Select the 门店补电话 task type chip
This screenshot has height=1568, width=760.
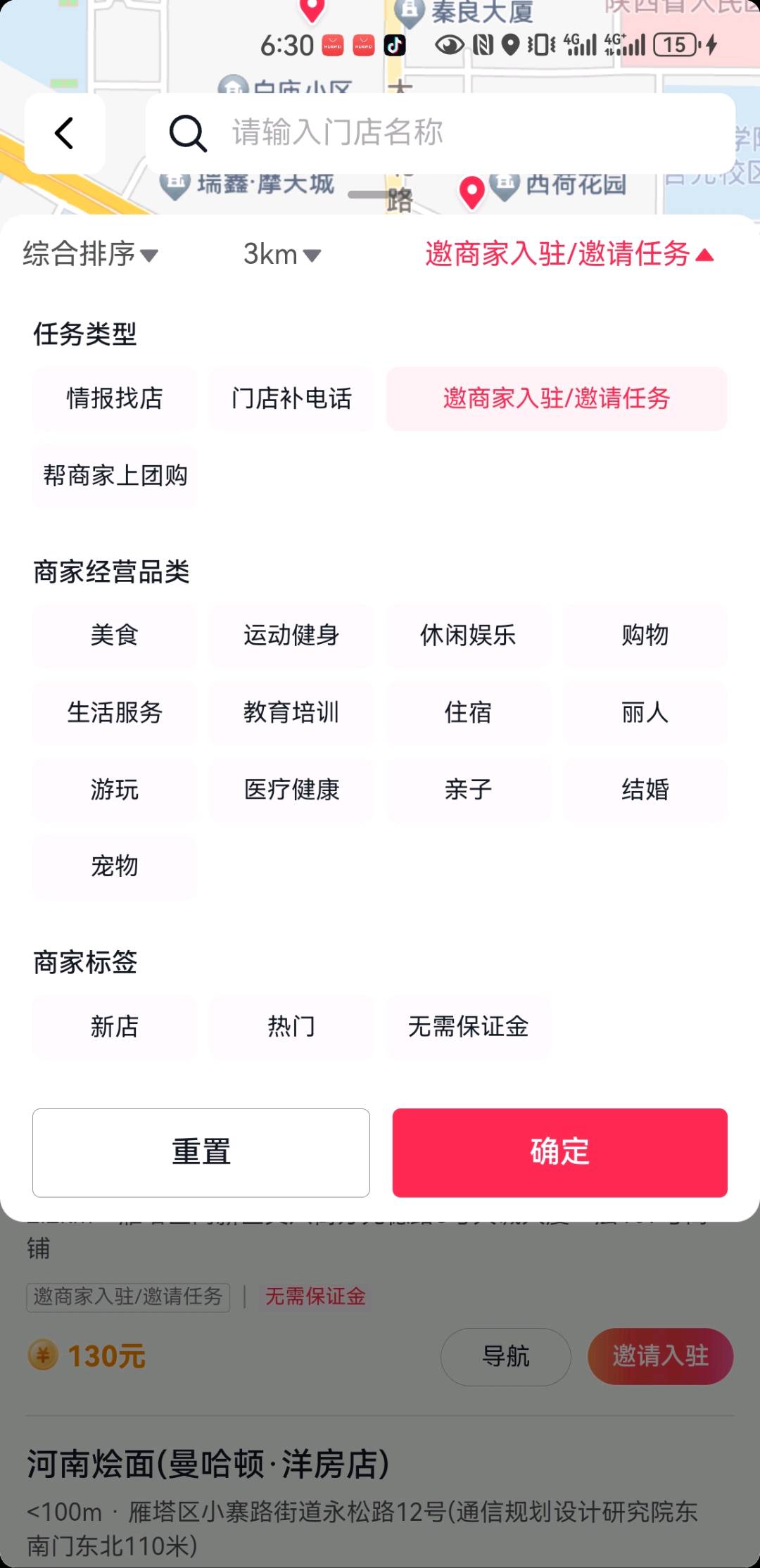click(291, 399)
